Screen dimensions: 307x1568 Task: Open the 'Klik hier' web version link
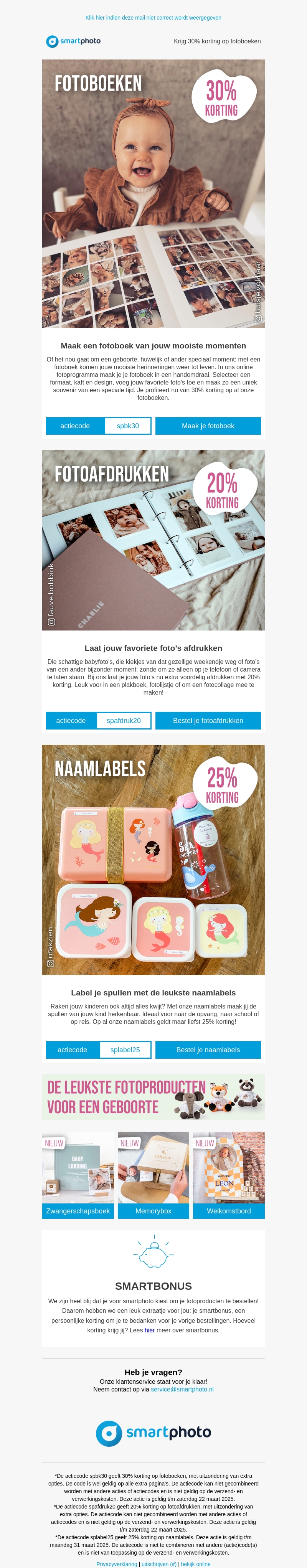(153, 18)
